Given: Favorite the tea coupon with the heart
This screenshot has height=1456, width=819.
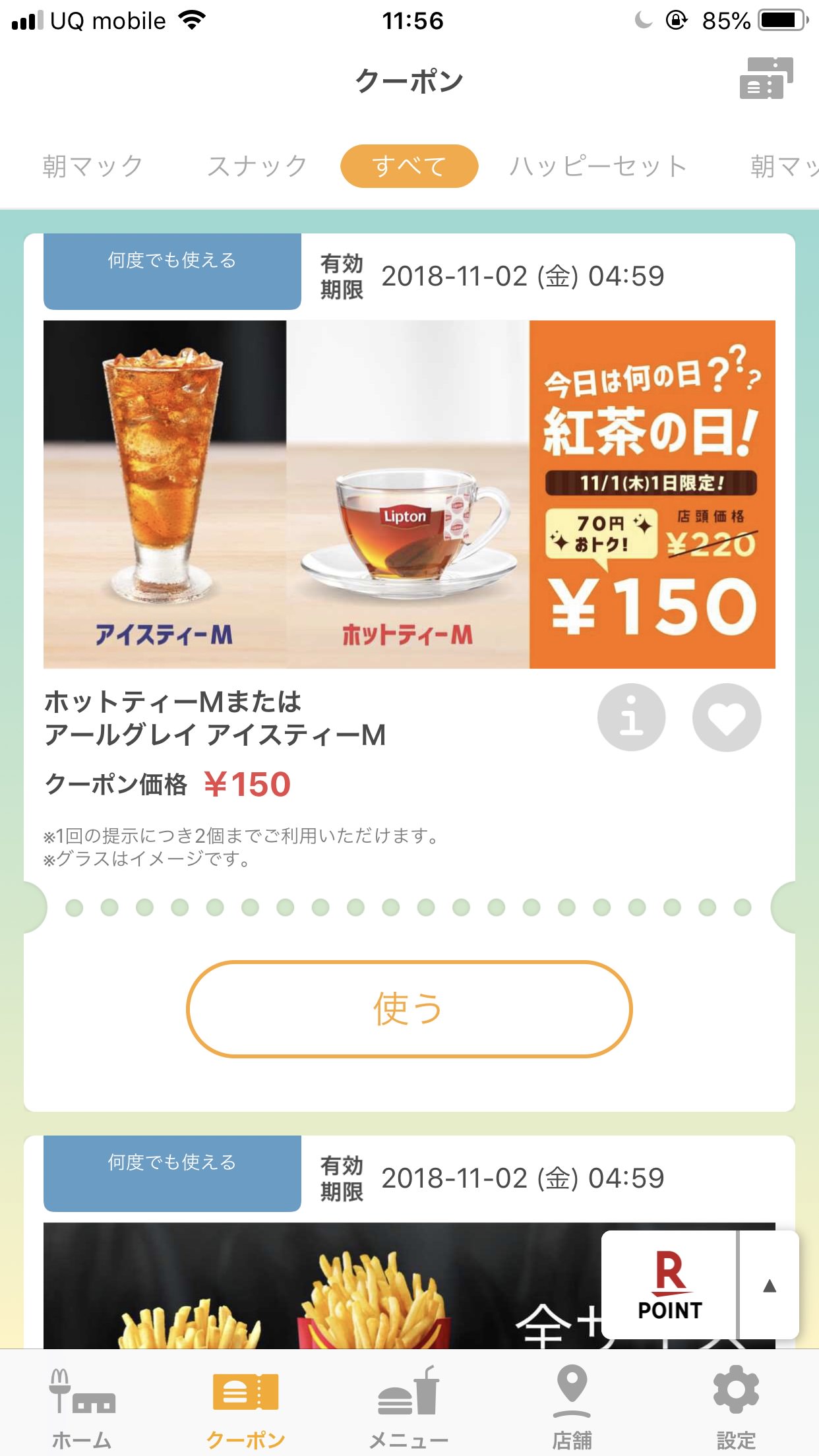Looking at the screenshot, I should 726,717.
